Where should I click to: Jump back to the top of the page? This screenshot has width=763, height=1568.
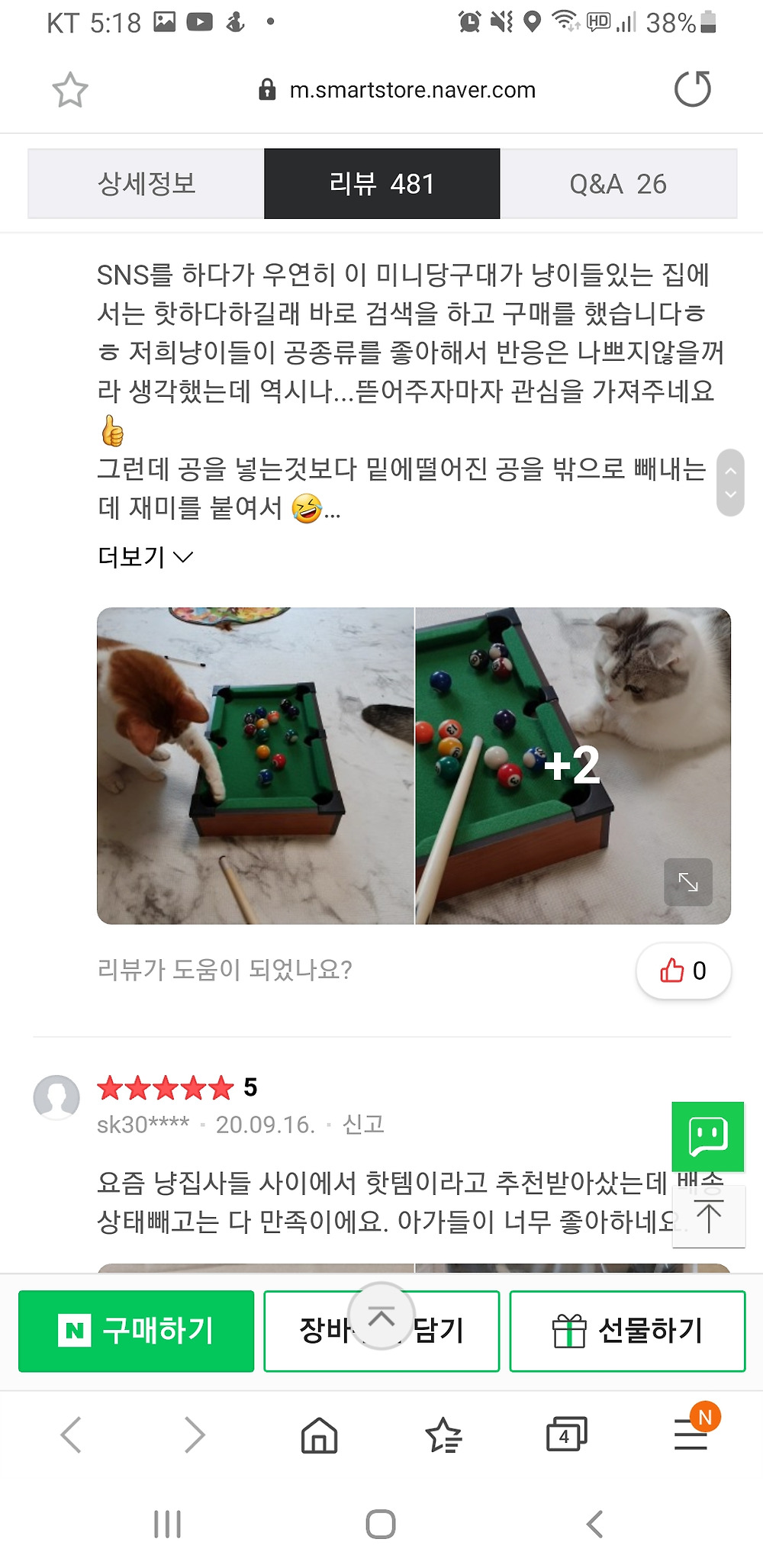click(x=708, y=1217)
